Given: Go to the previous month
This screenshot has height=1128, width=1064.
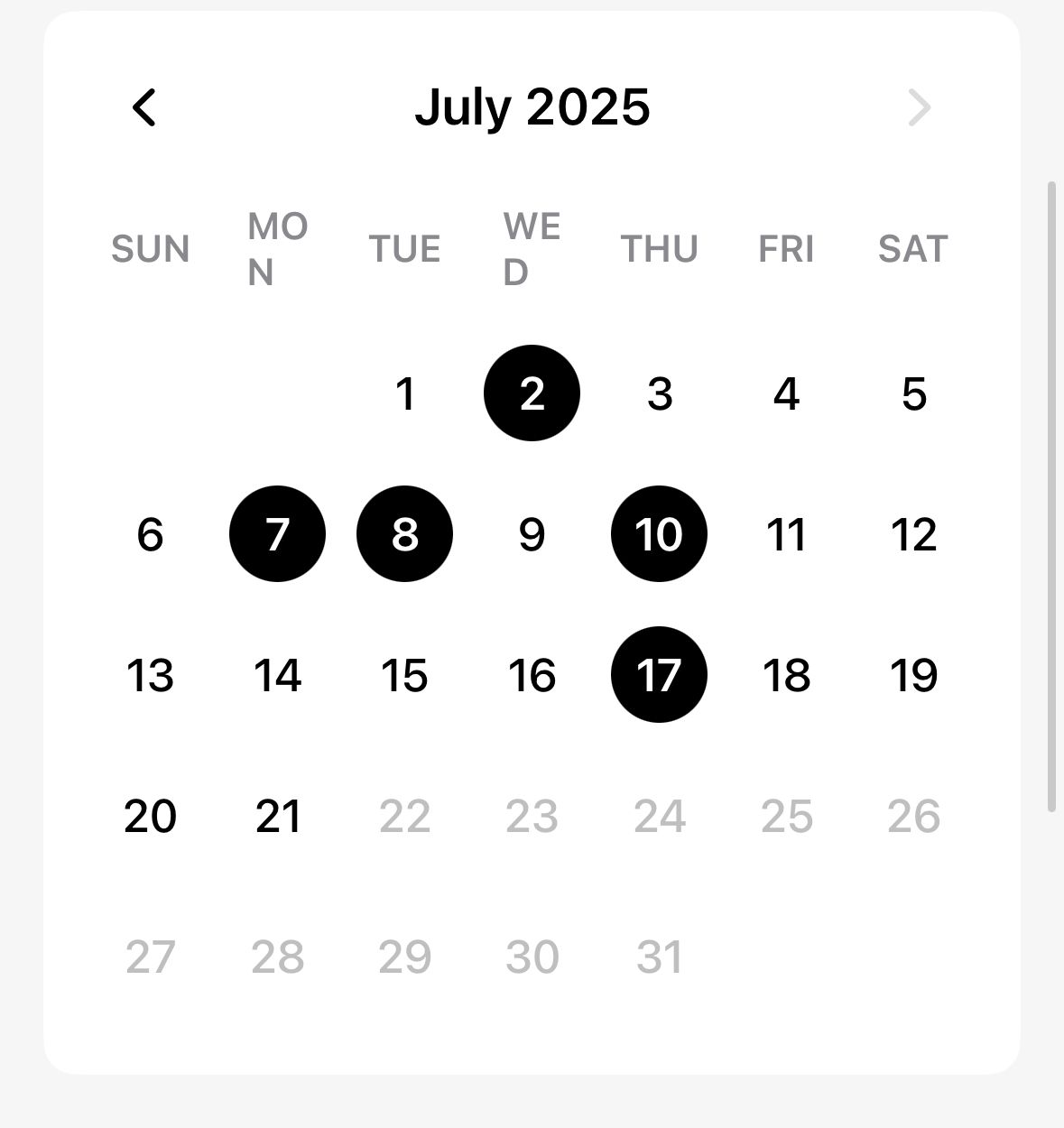Looking at the screenshot, I should pos(144,107).
